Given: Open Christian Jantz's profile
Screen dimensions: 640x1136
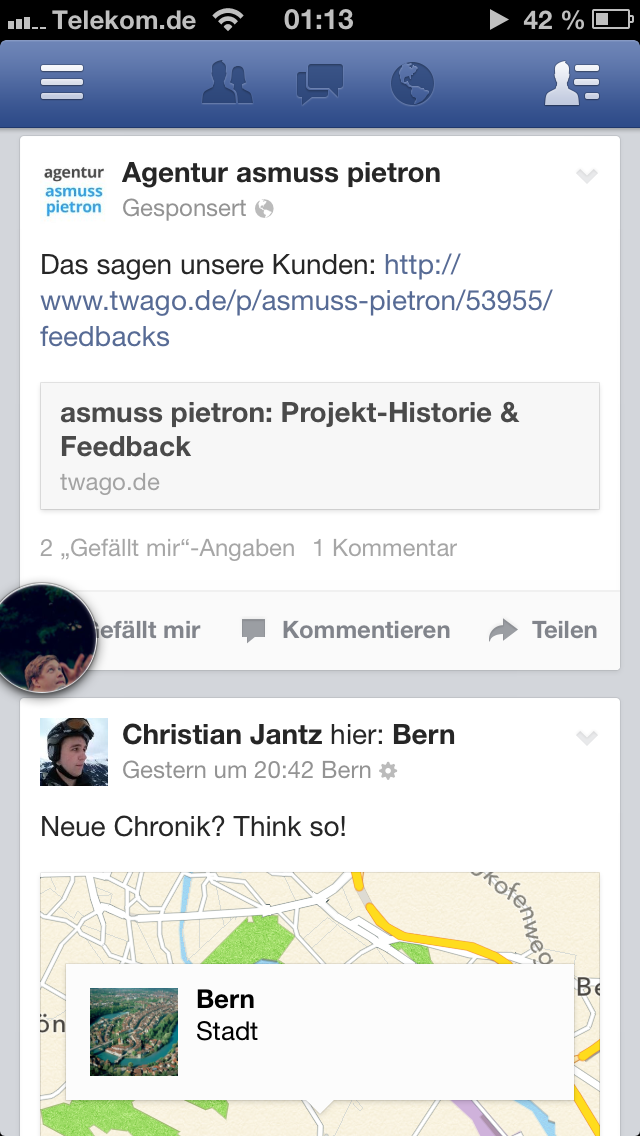Looking at the screenshot, I should tap(222, 735).
